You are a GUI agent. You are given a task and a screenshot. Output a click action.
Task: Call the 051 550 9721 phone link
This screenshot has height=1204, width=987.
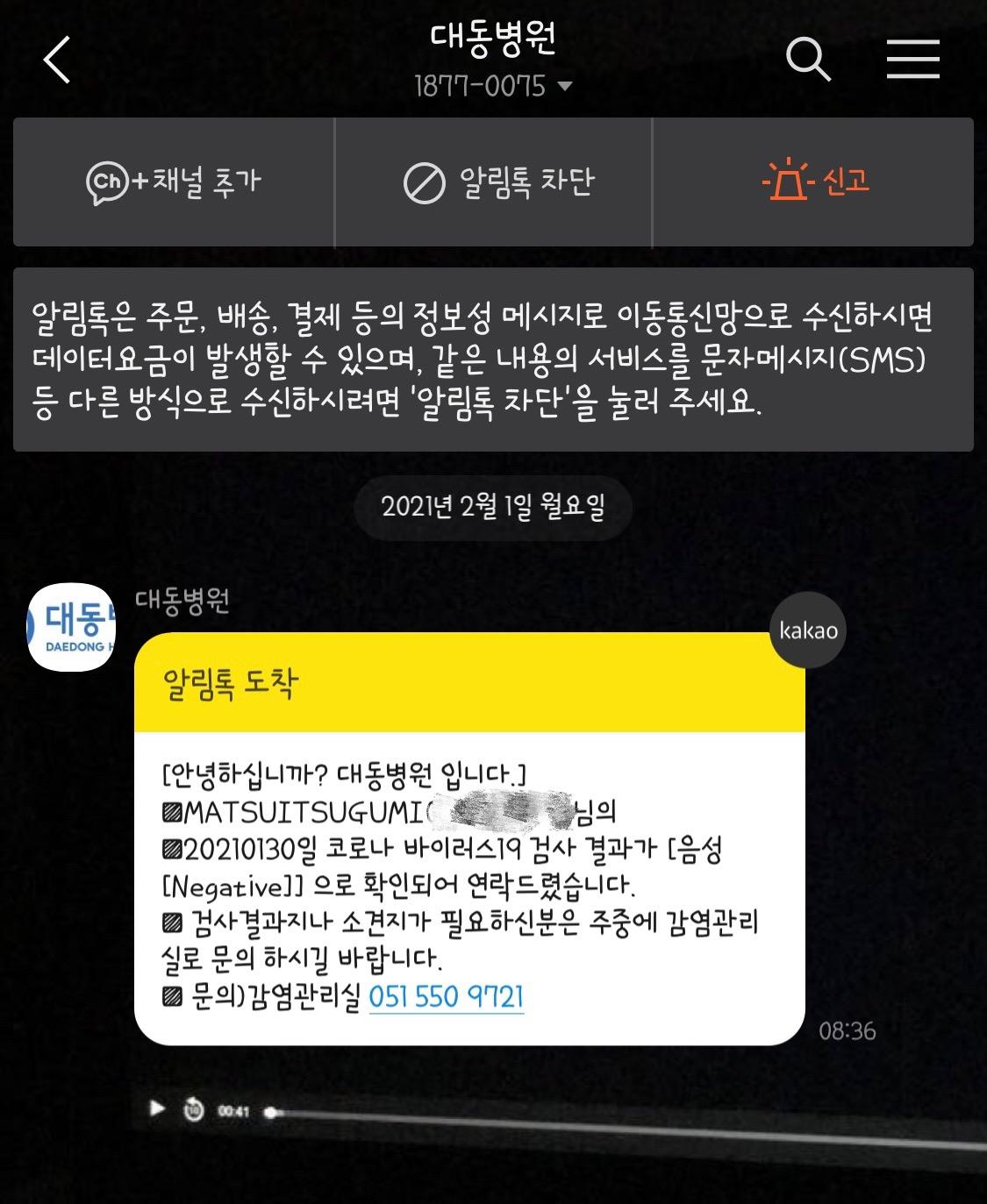coord(446,997)
